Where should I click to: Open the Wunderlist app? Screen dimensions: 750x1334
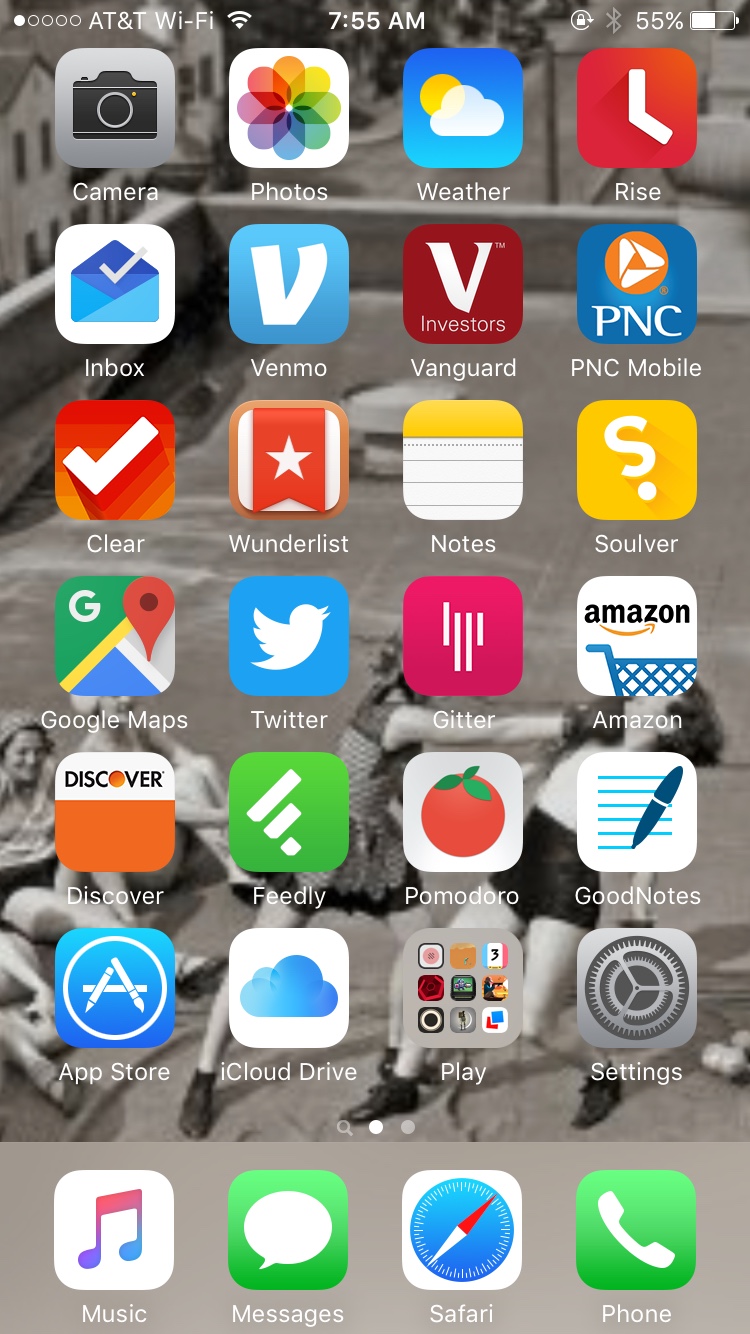tap(289, 460)
